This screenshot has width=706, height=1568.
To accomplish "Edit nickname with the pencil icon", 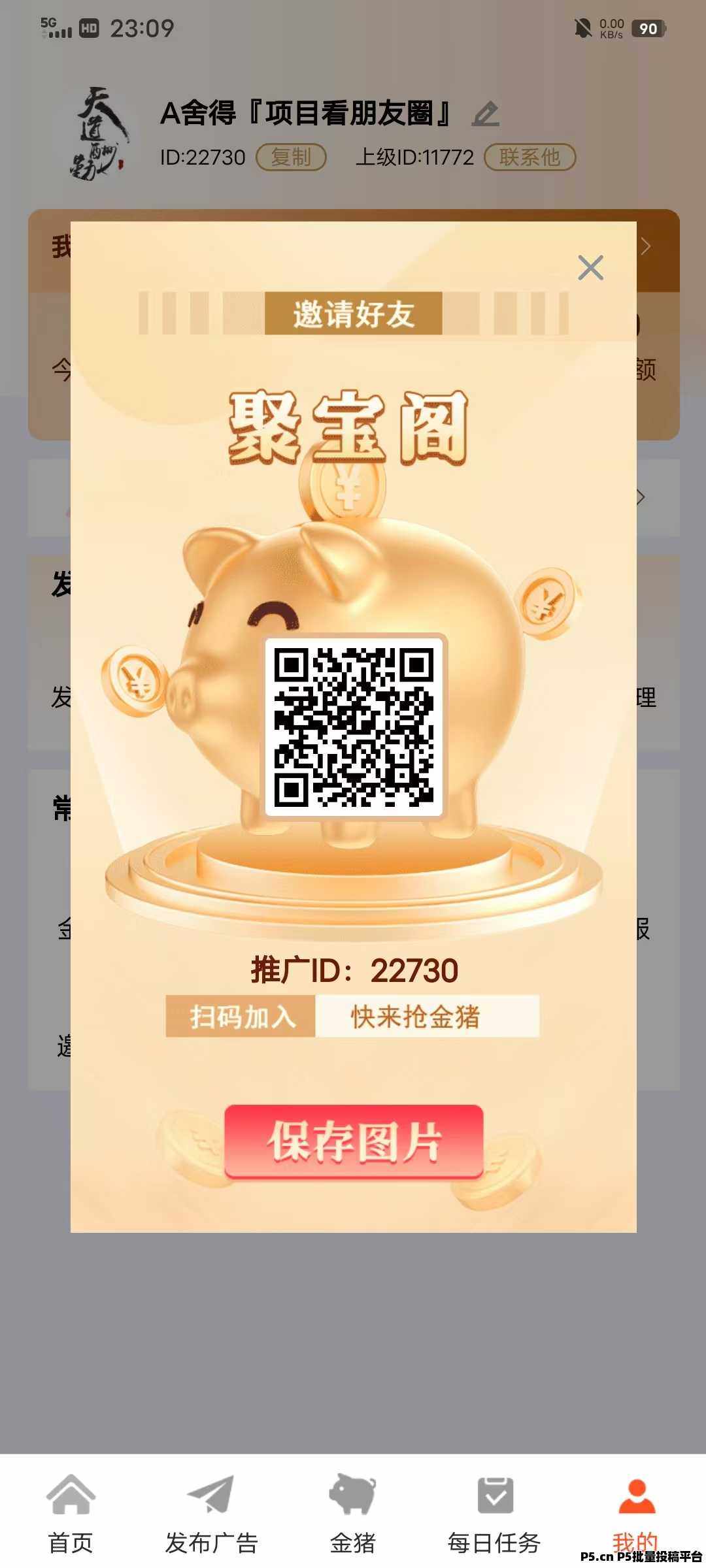I will pos(486,114).
